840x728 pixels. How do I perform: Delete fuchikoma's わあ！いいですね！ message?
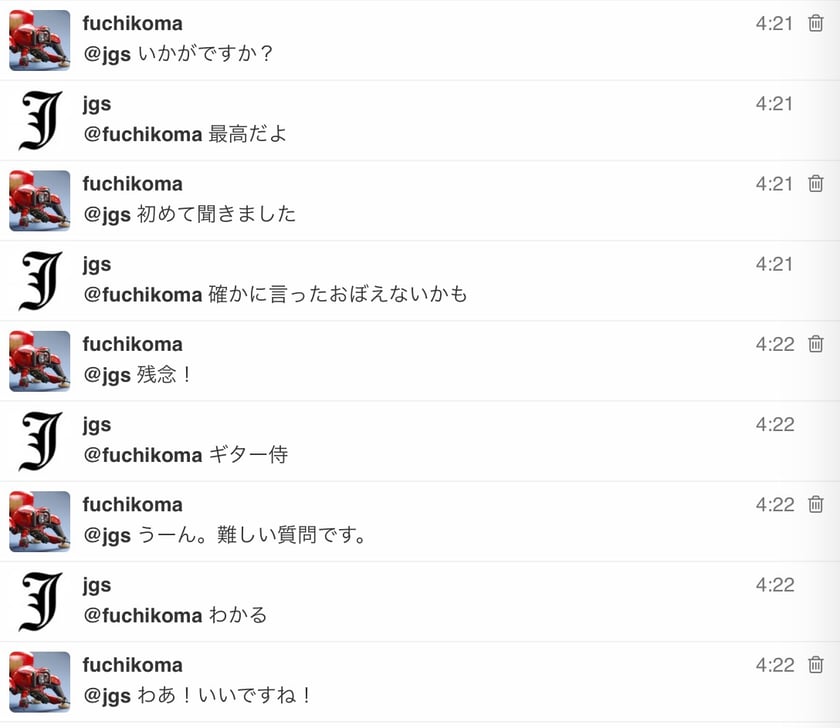pyautogui.click(x=815, y=665)
